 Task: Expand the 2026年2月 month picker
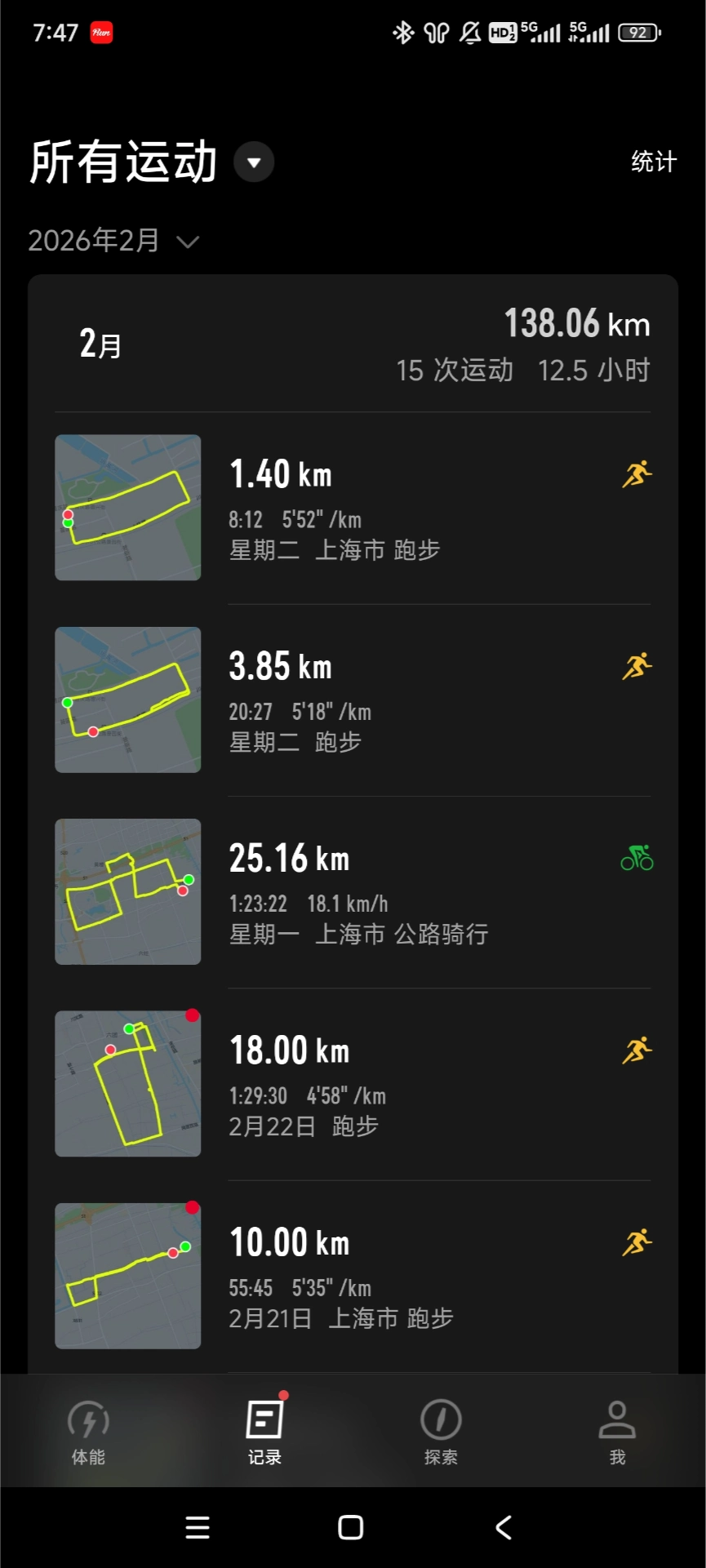coord(113,241)
